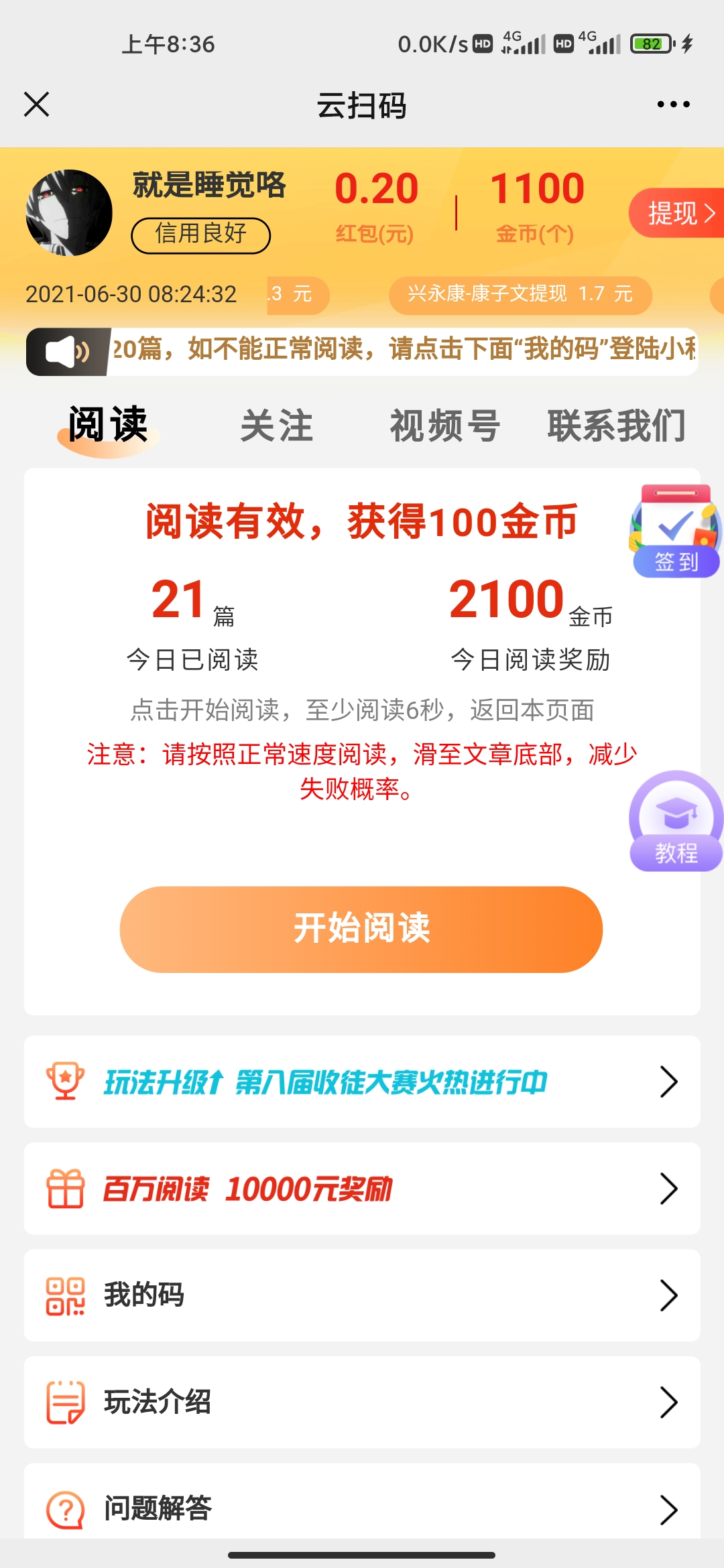Open 百万阅读 10000元奖励 row
The width and height of the screenshot is (724, 1568).
[x=362, y=1189]
